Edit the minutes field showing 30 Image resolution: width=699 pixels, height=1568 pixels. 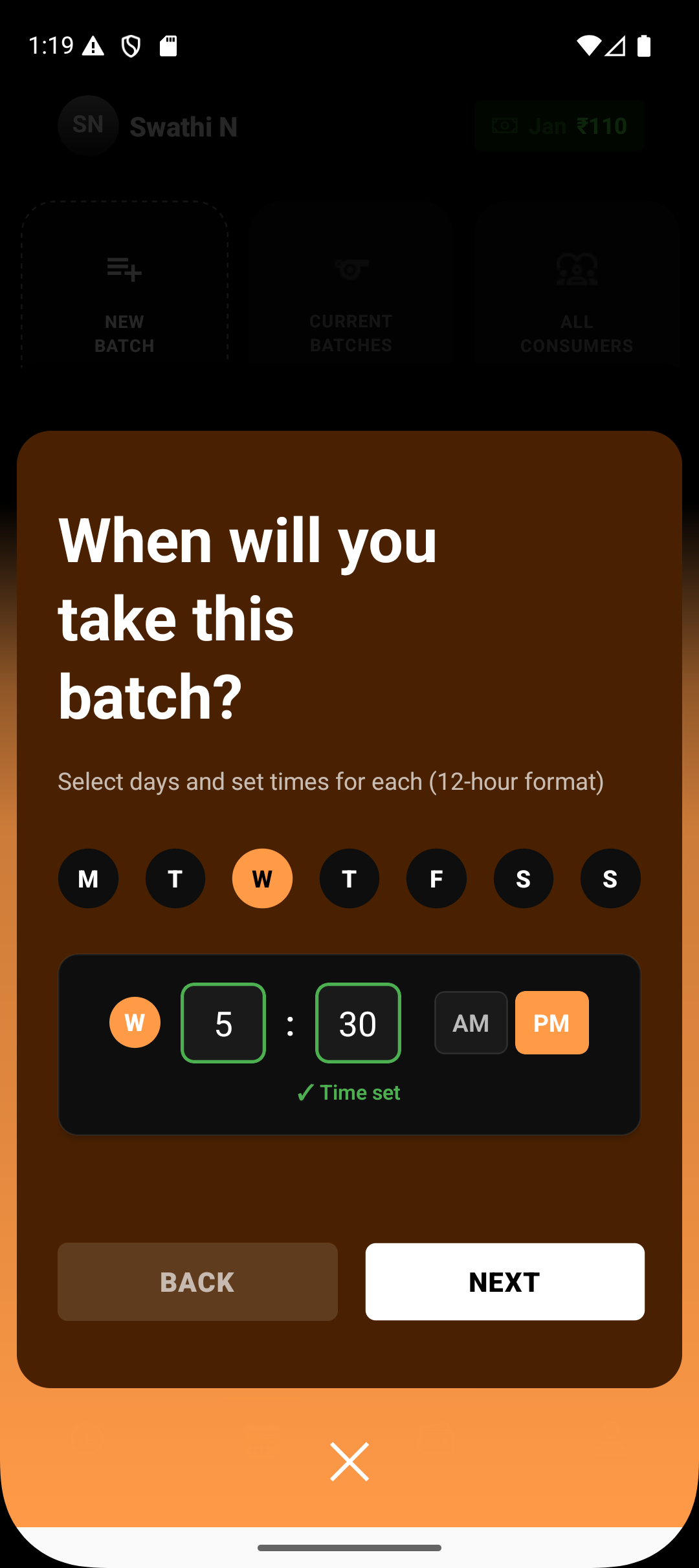coord(358,1023)
